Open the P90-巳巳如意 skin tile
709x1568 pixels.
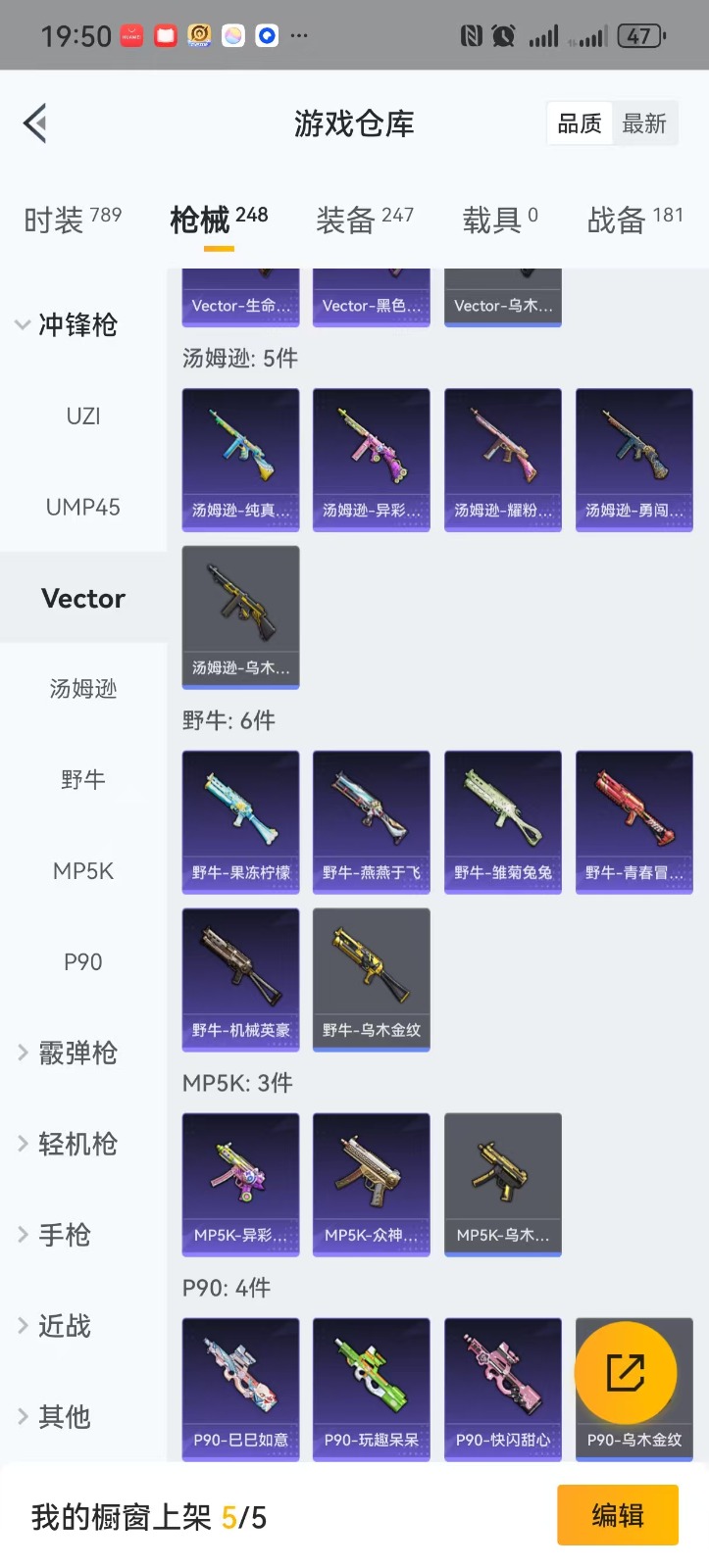[240, 1389]
